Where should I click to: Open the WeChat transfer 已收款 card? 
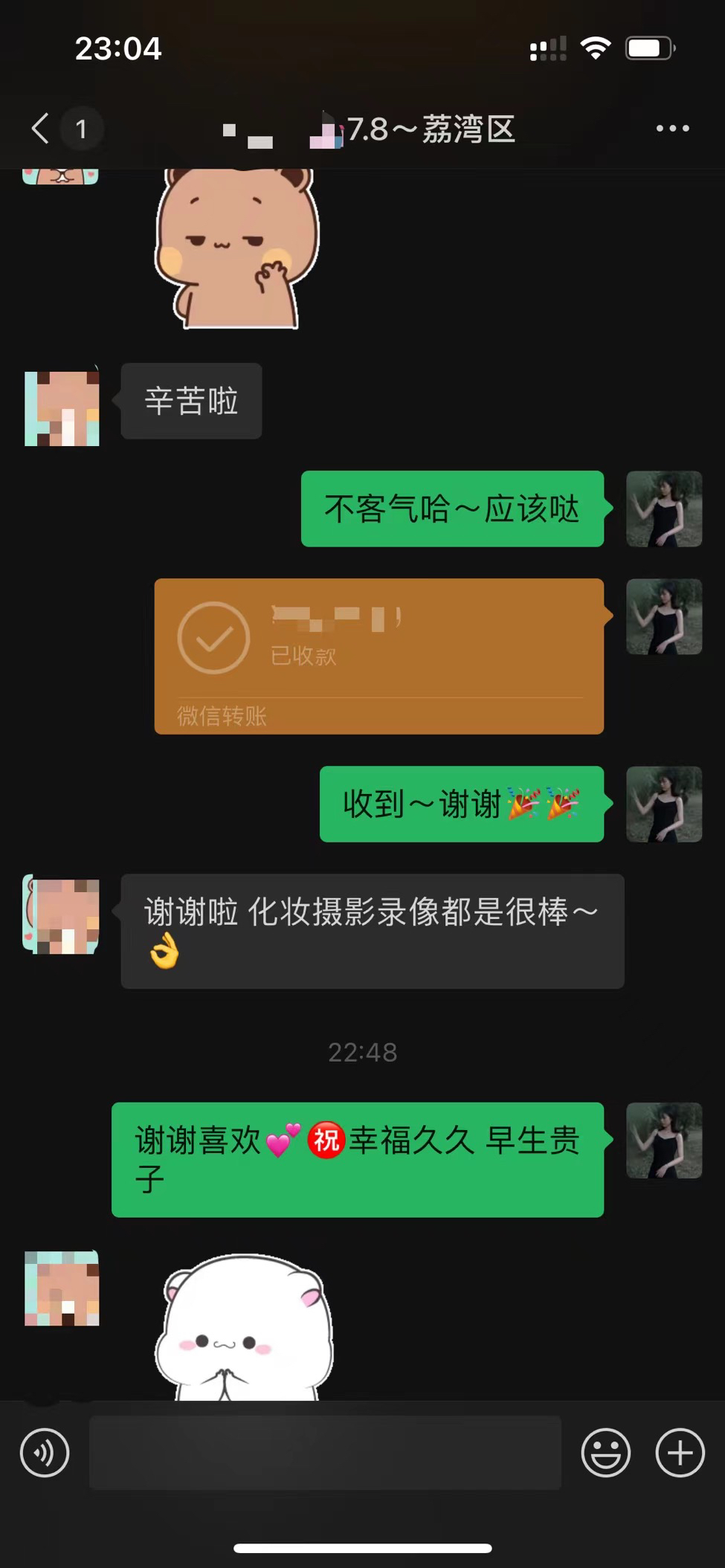click(378, 656)
